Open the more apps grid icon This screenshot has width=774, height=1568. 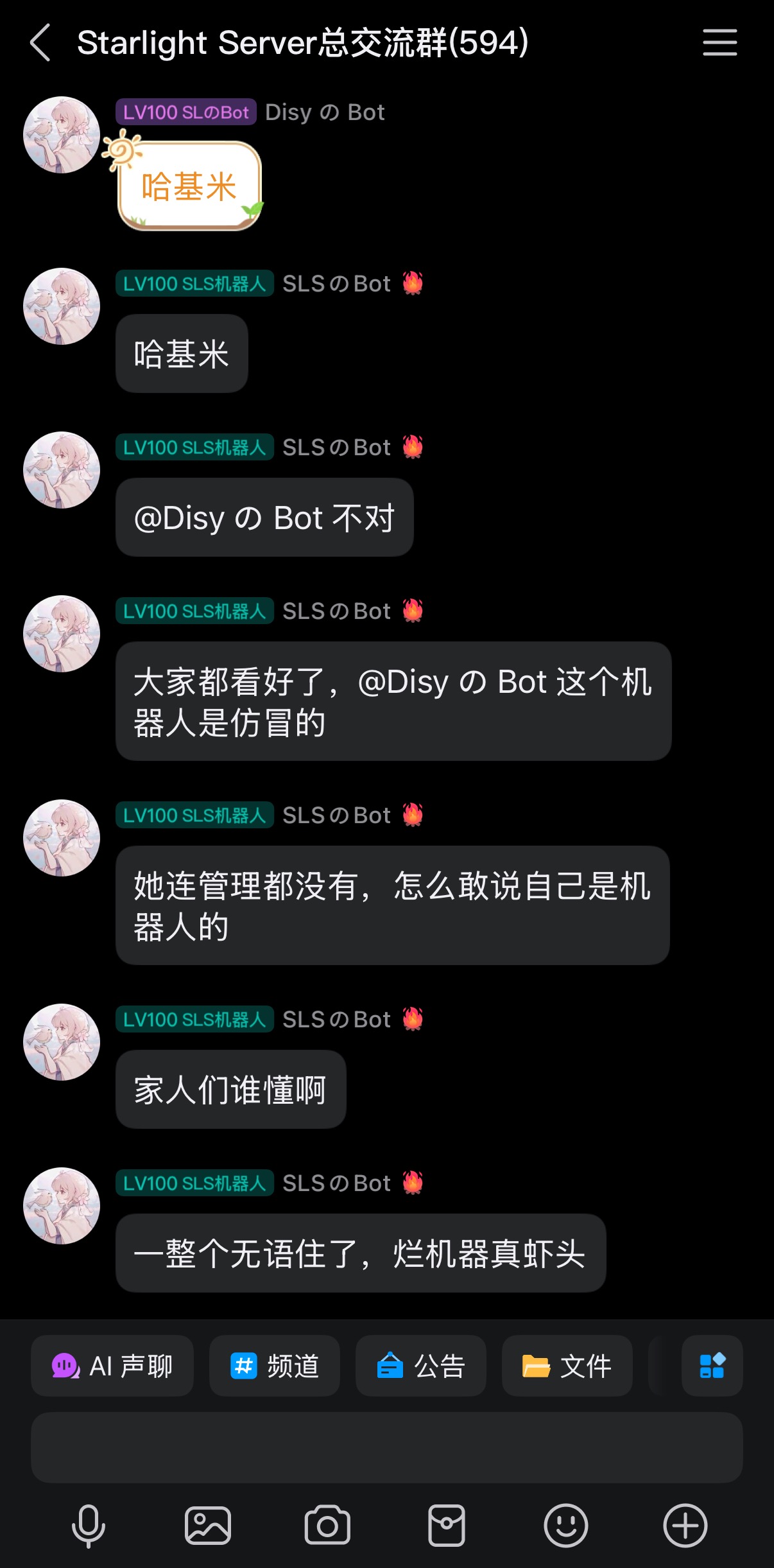[x=712, y=1366]
